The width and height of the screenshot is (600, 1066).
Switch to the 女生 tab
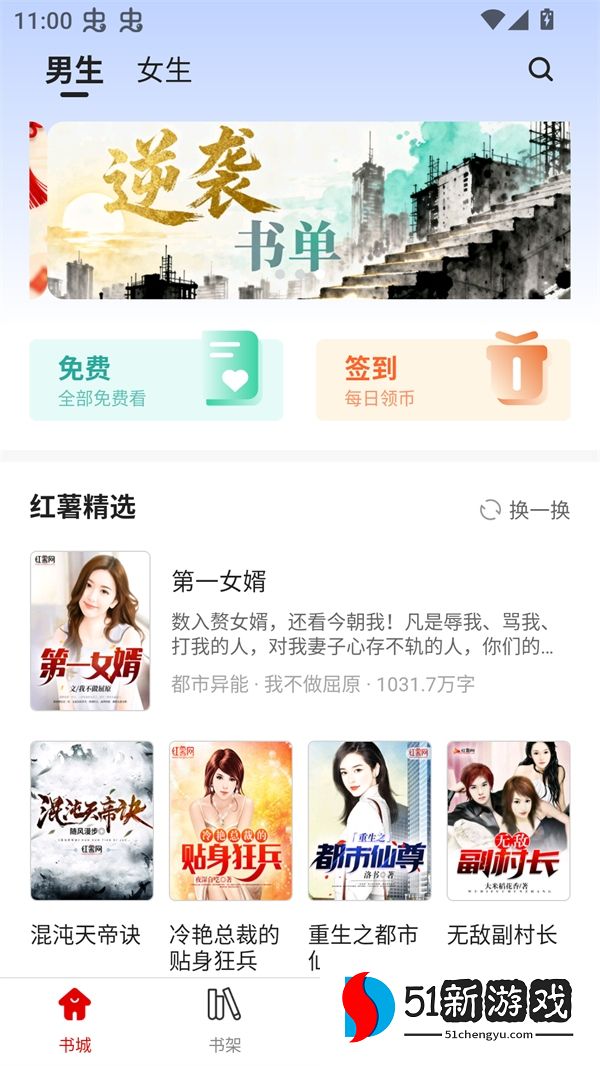[164, 70]
